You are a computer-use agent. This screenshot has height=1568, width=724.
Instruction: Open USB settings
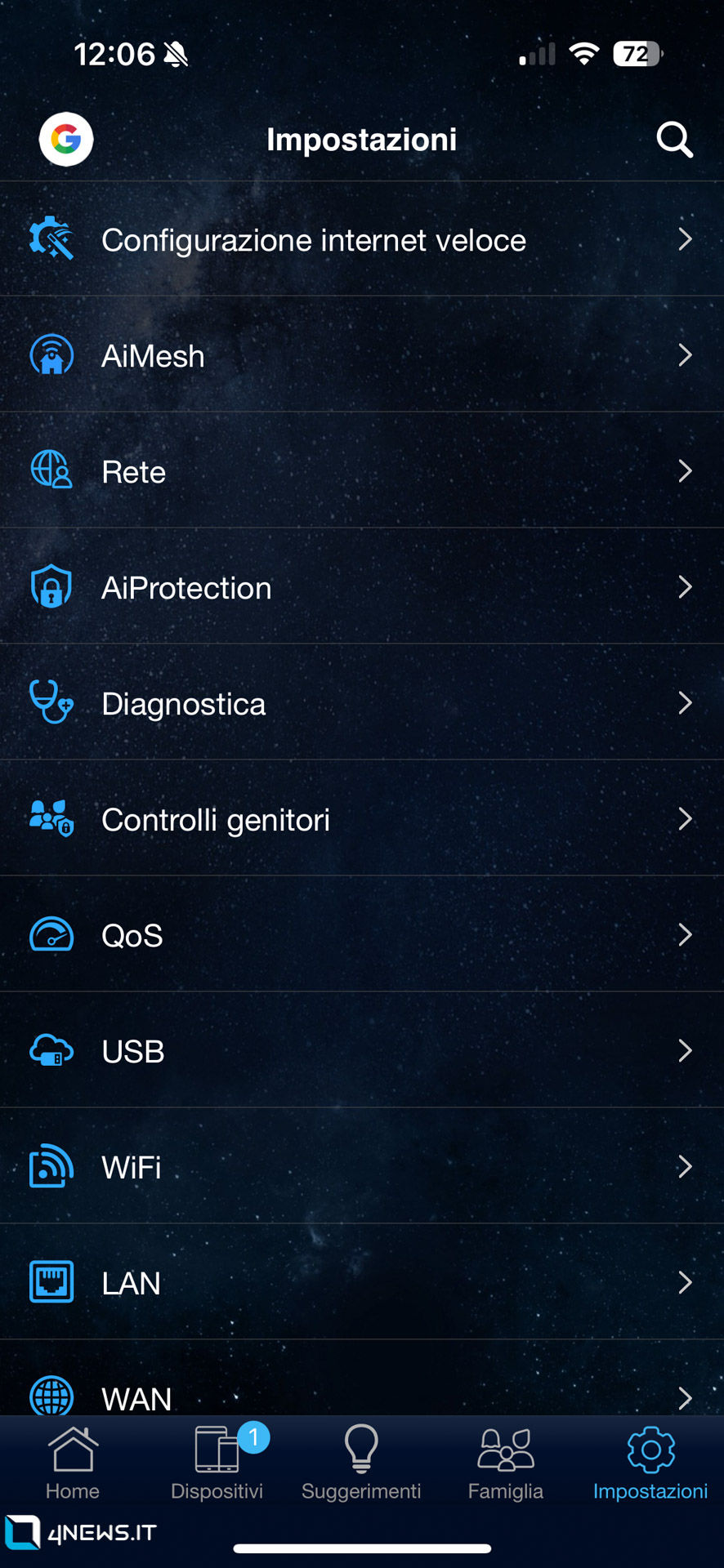pyautogui.click(x=362, y=1050)
